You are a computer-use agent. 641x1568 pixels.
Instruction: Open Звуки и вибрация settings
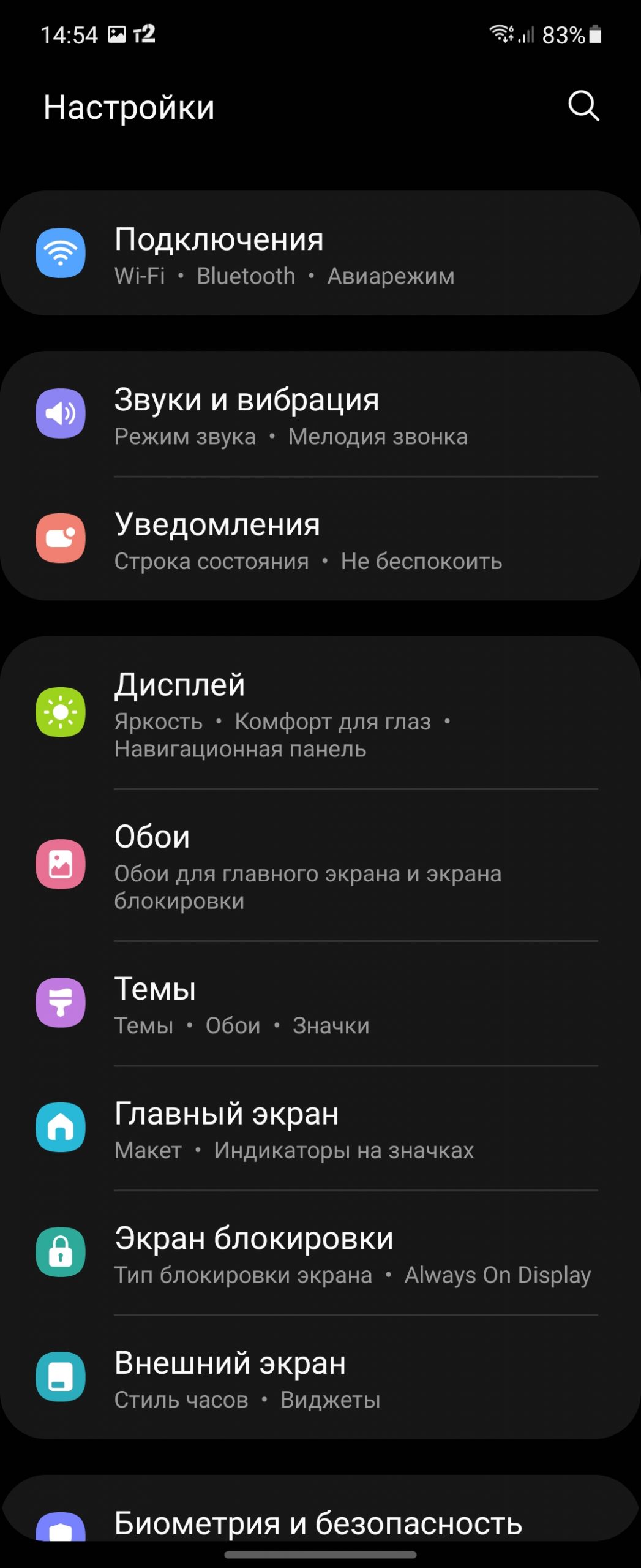[320, 415]
